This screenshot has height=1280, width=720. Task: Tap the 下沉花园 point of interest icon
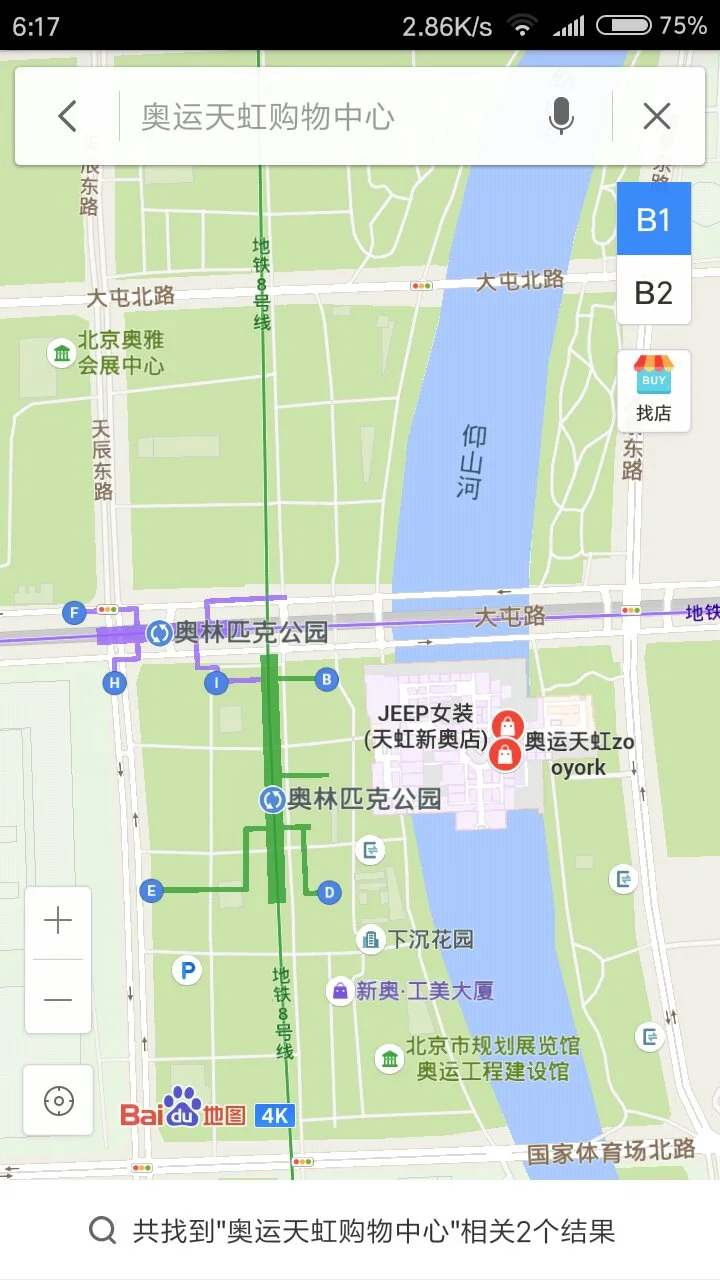[369, 940]
